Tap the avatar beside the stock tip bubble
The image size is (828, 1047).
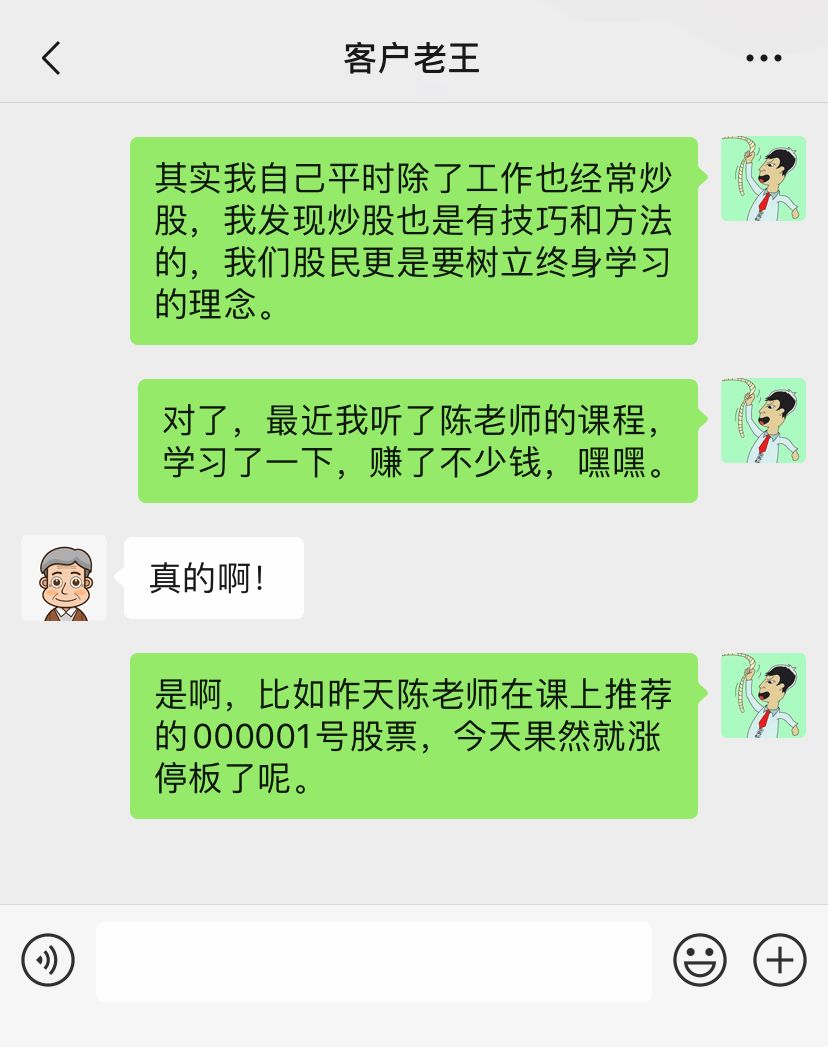click(763, 696)
